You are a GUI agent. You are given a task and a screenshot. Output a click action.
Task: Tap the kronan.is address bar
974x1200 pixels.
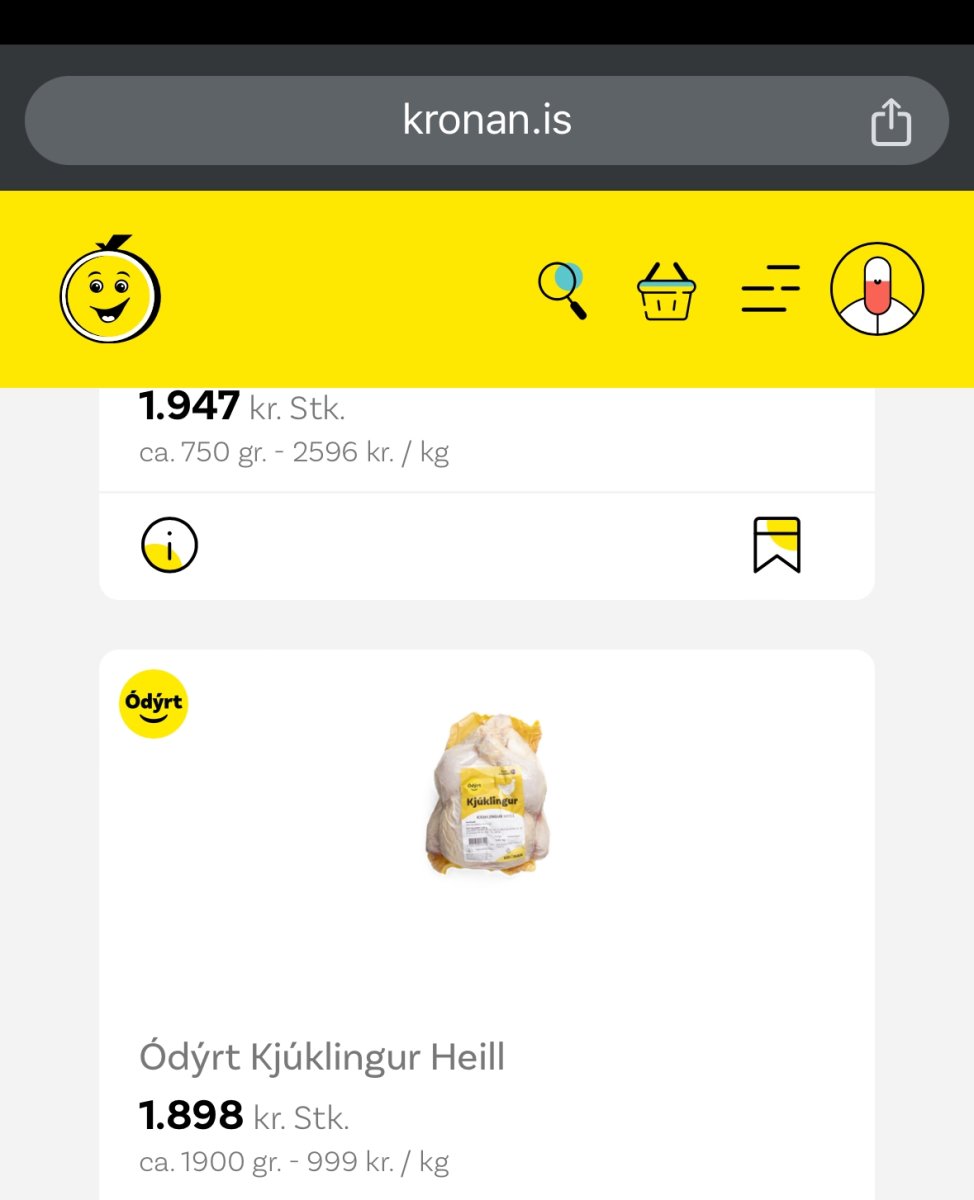(x=486, y=121)
